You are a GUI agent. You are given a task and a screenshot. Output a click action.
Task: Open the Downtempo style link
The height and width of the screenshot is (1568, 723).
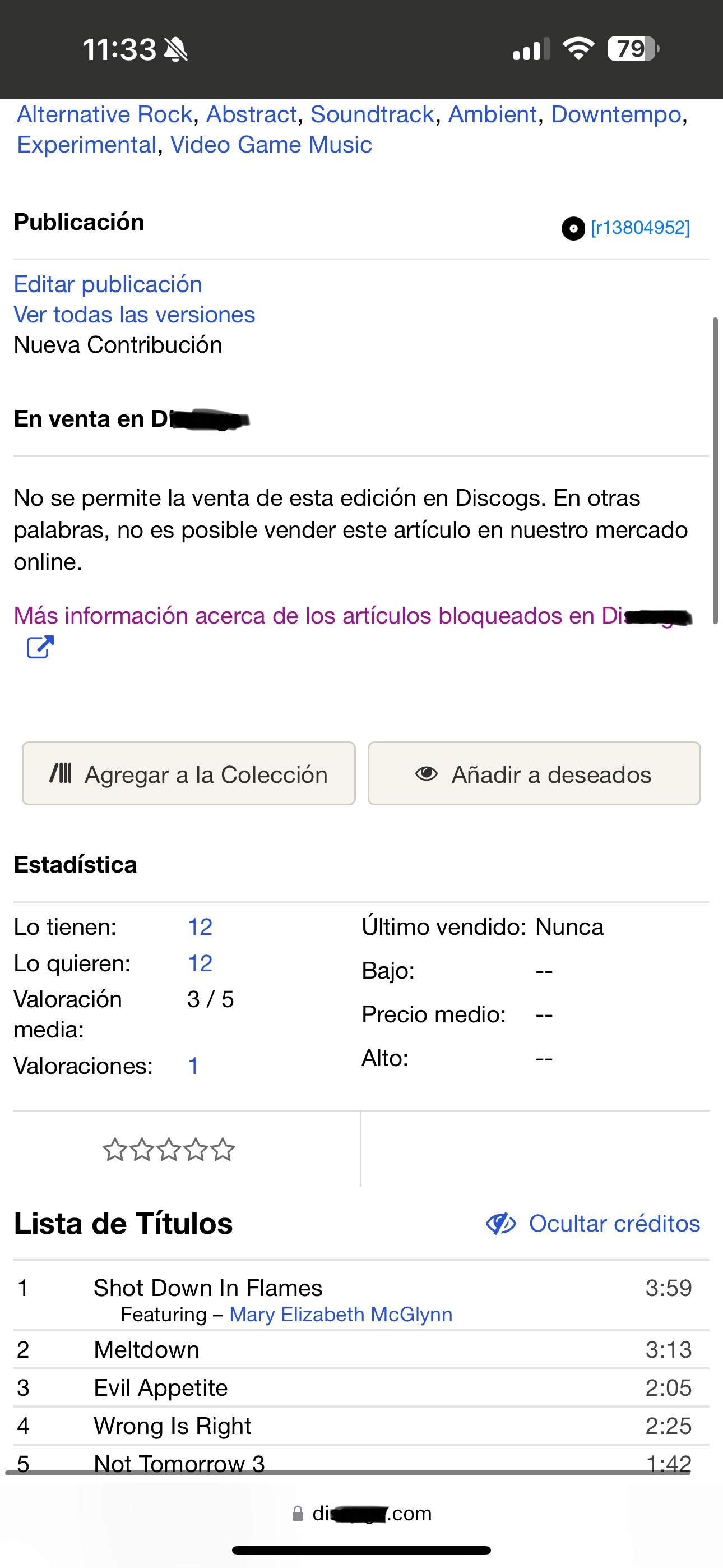(x=616, y=114)
